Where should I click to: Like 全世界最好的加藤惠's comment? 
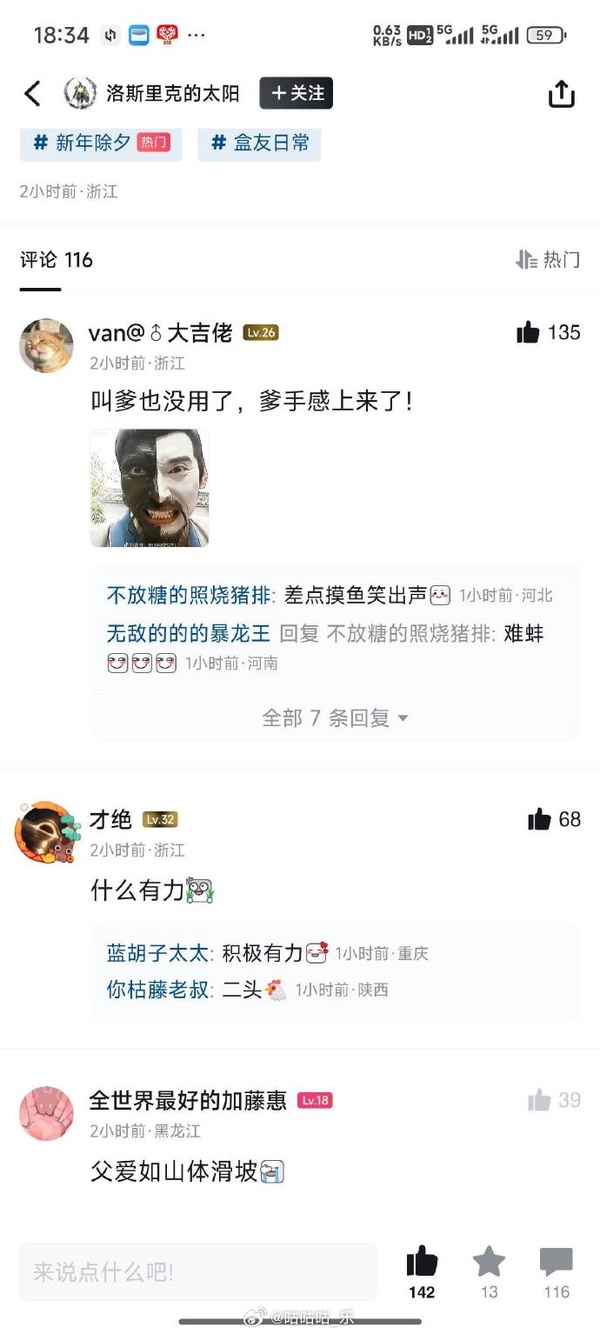pyautogui.click(x=540, y=1100)
